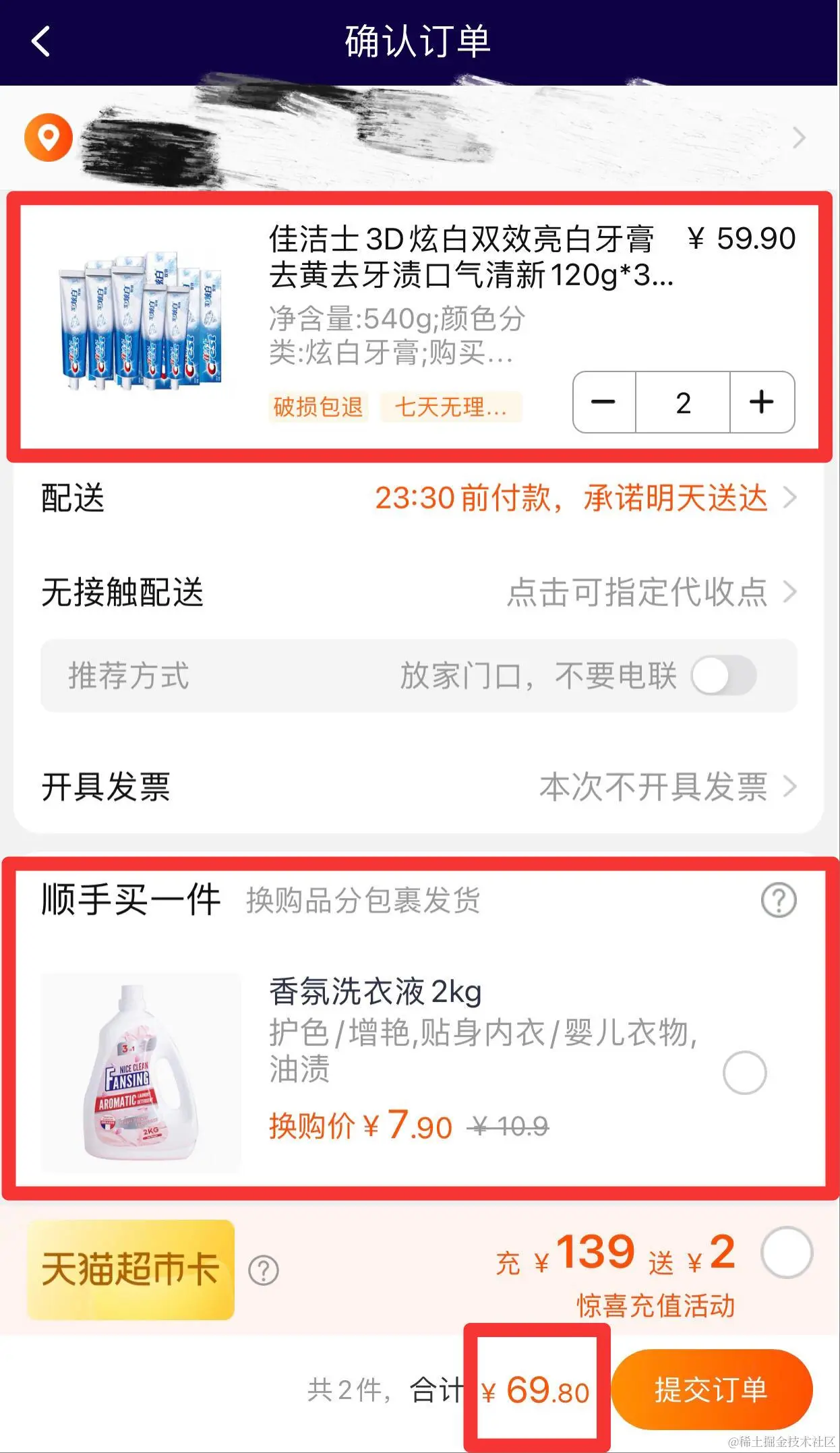Toggle the 放家门口，不要电联 switch

[x=723, y=676]
